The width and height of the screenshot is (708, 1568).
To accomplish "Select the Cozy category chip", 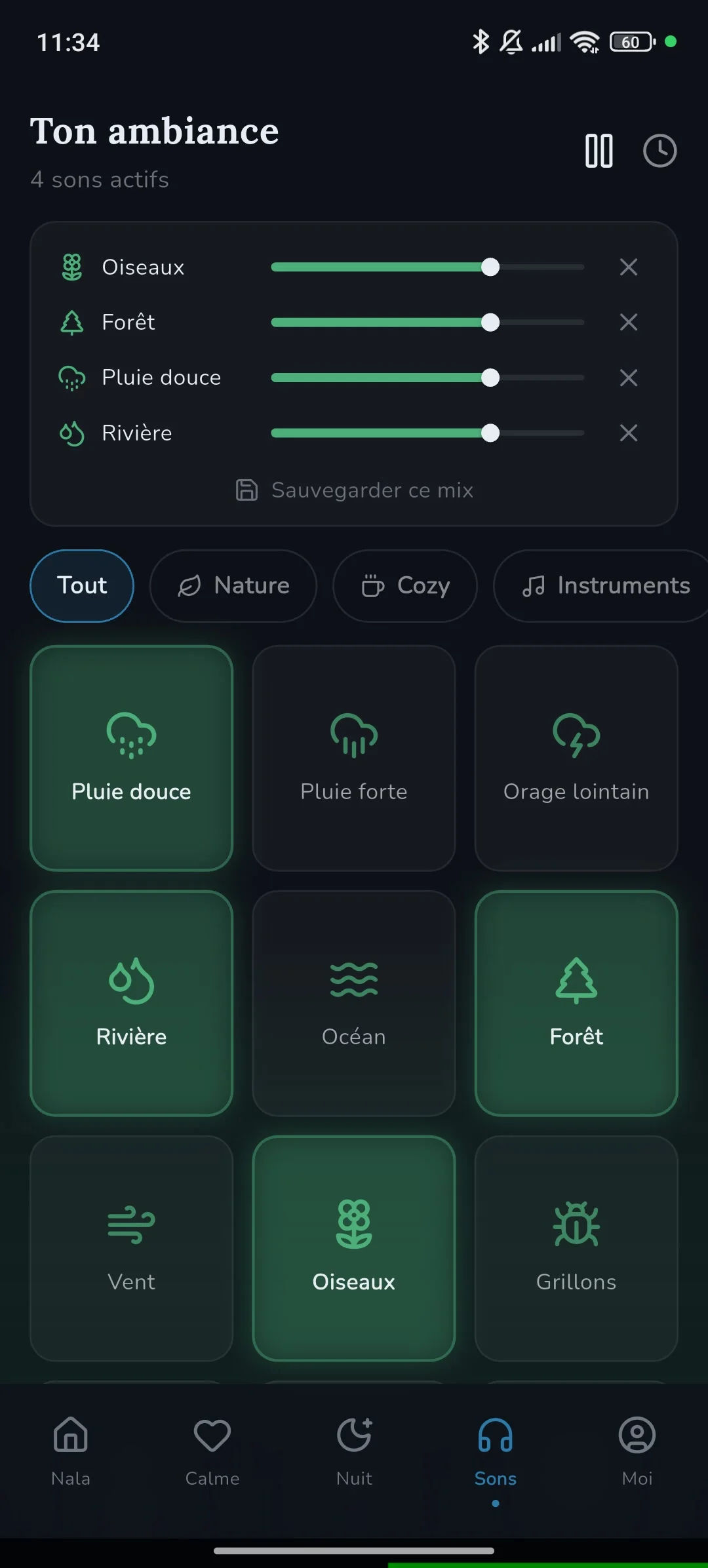I will (x=405, y=585).
